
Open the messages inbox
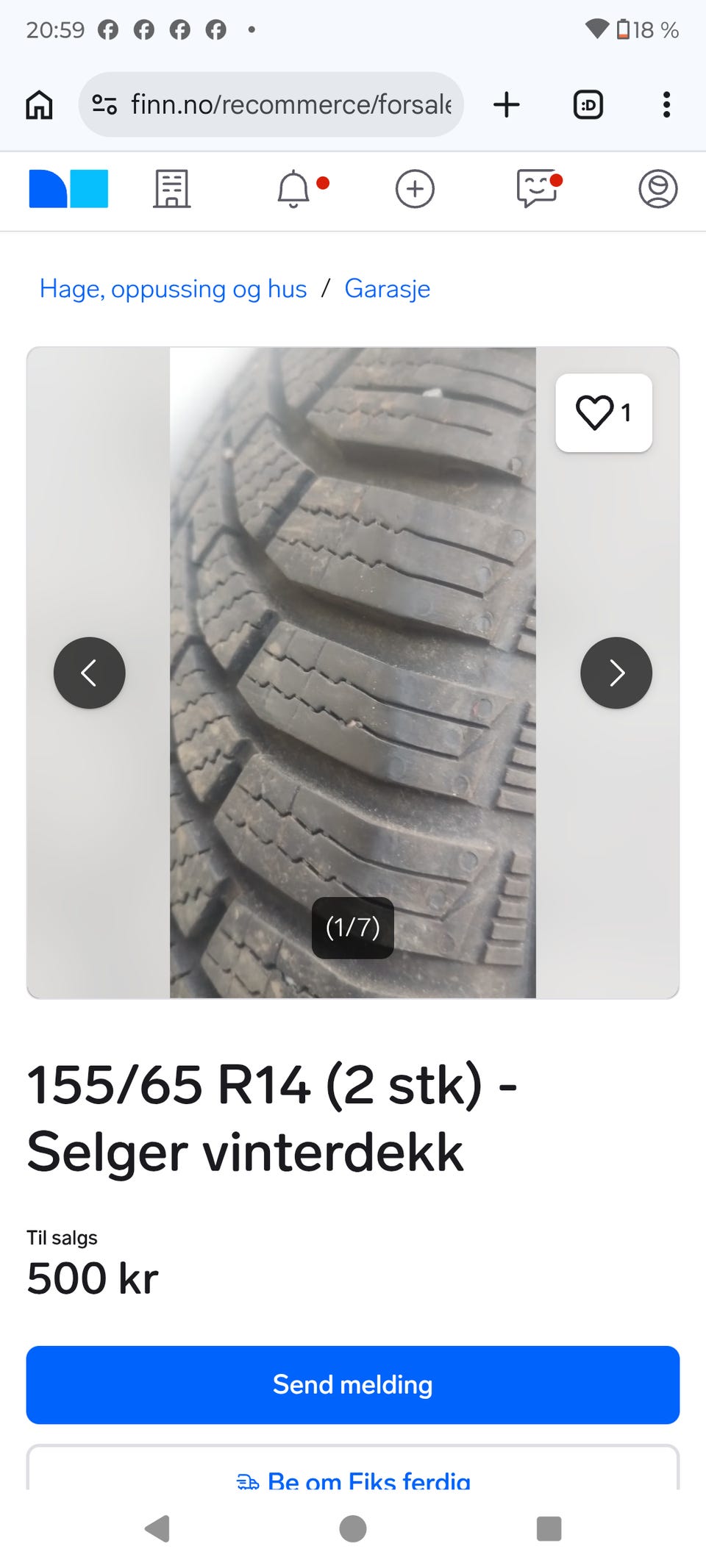pos(537,189)
